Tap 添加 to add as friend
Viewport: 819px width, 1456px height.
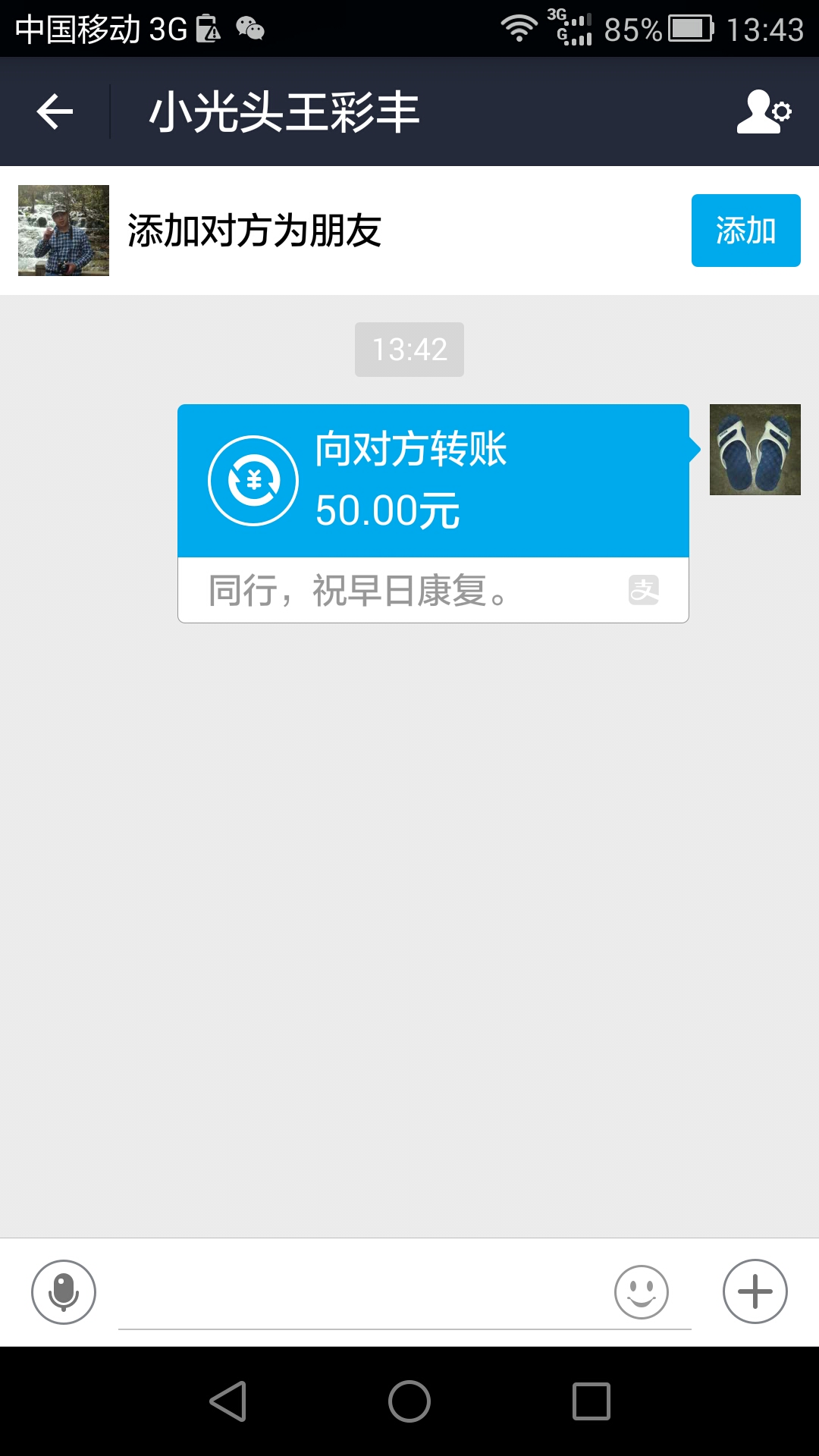745,231
